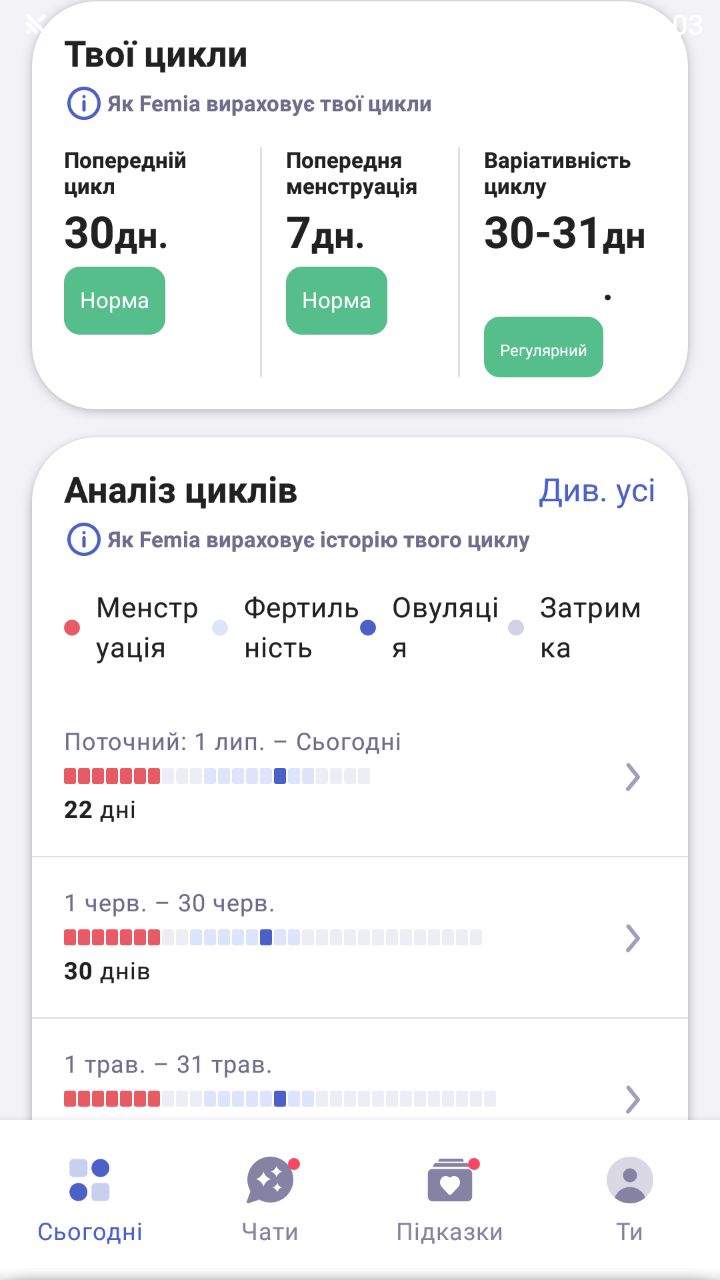The image size is (720, 1280).
Task: Open info on how Femia calculates cycle history
Action: pos(298,540)
